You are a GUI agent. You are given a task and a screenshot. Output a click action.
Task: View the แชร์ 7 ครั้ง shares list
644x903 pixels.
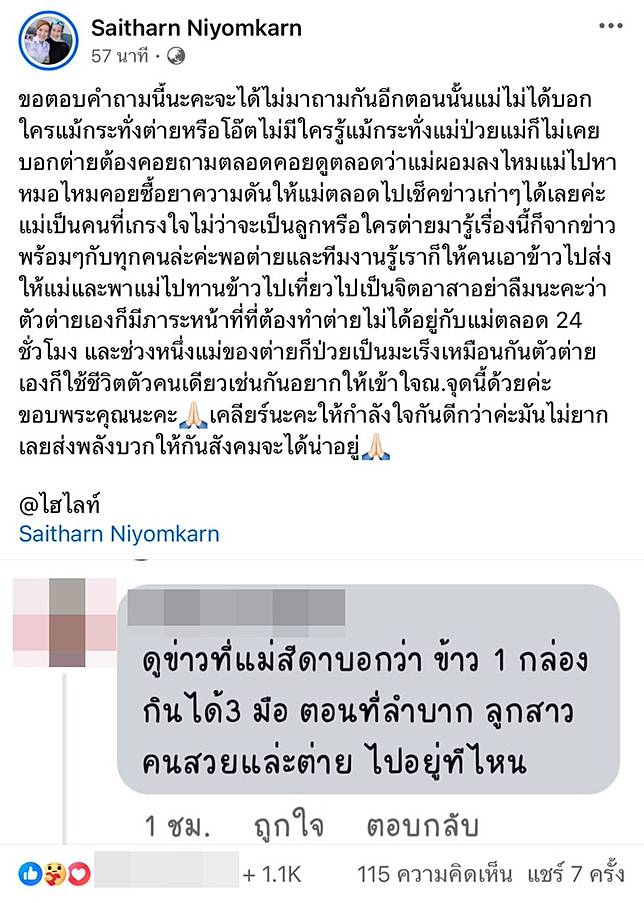pyautogui.click(x=583, y=873)
